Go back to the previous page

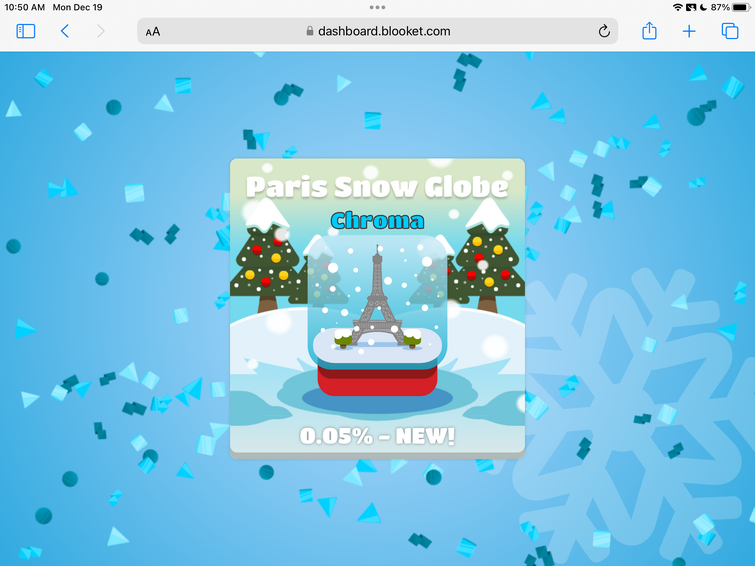tap(65, 31)
